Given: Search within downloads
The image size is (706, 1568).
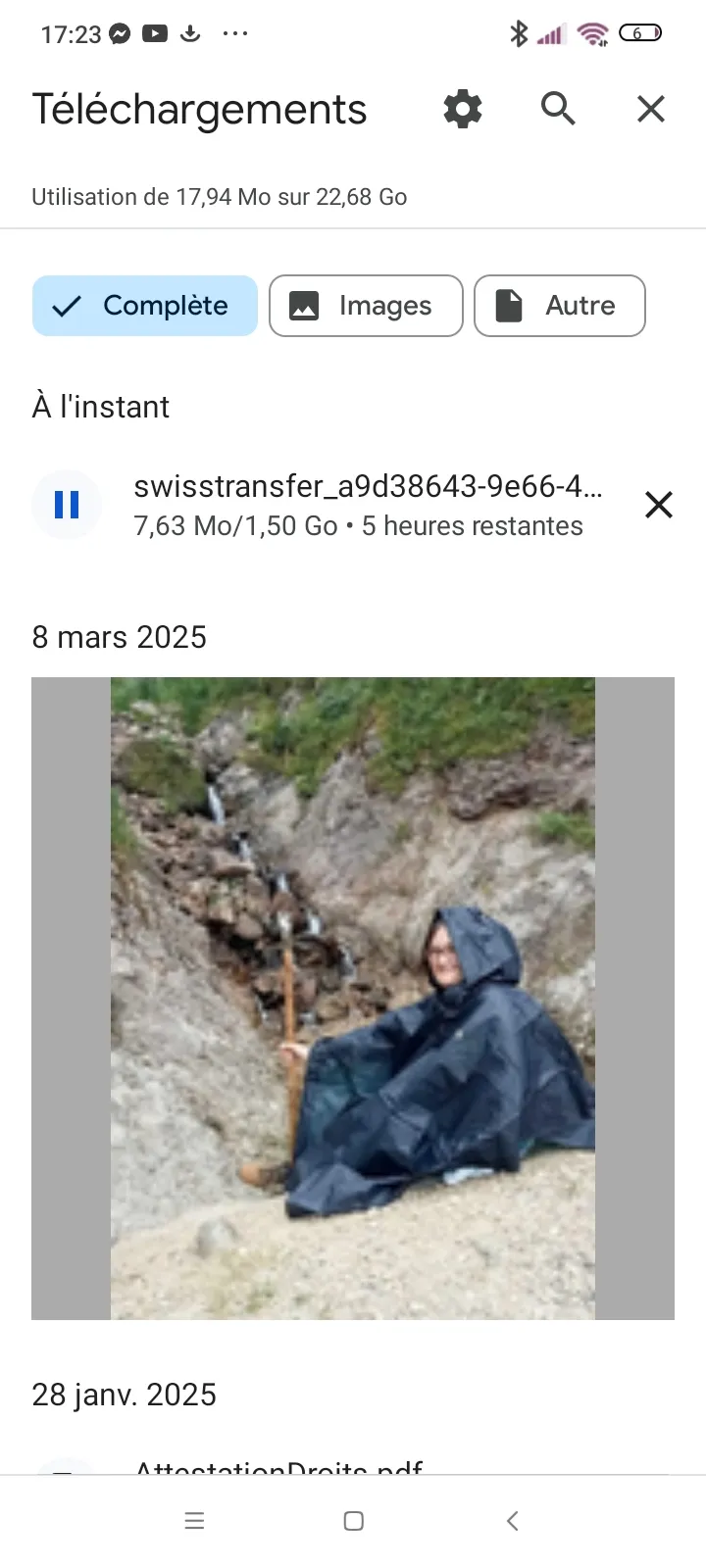Looking at the screenshot, I should tap(558, 109).
